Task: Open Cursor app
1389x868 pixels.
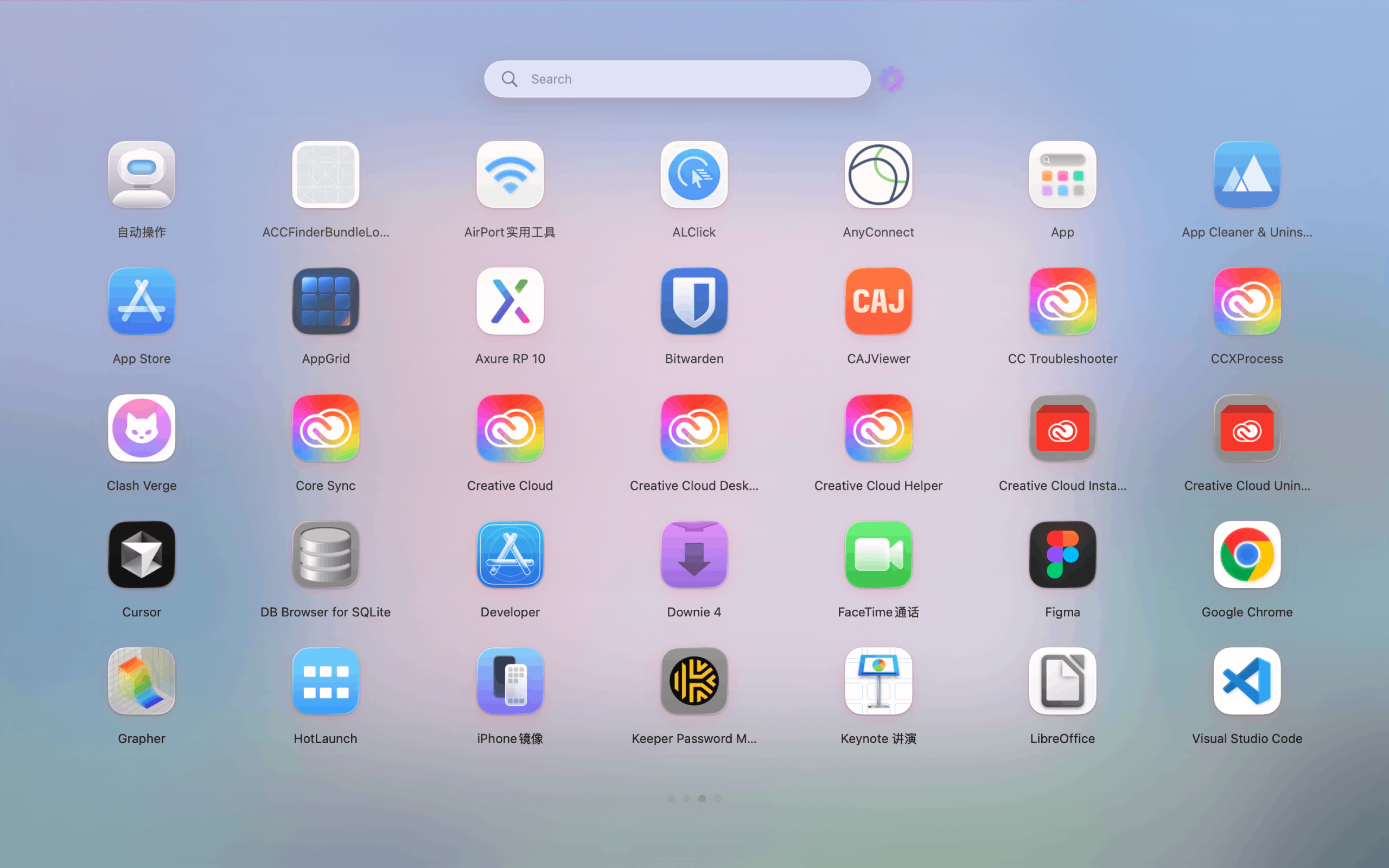Action: pyautogui.click(x=142, y=554)
